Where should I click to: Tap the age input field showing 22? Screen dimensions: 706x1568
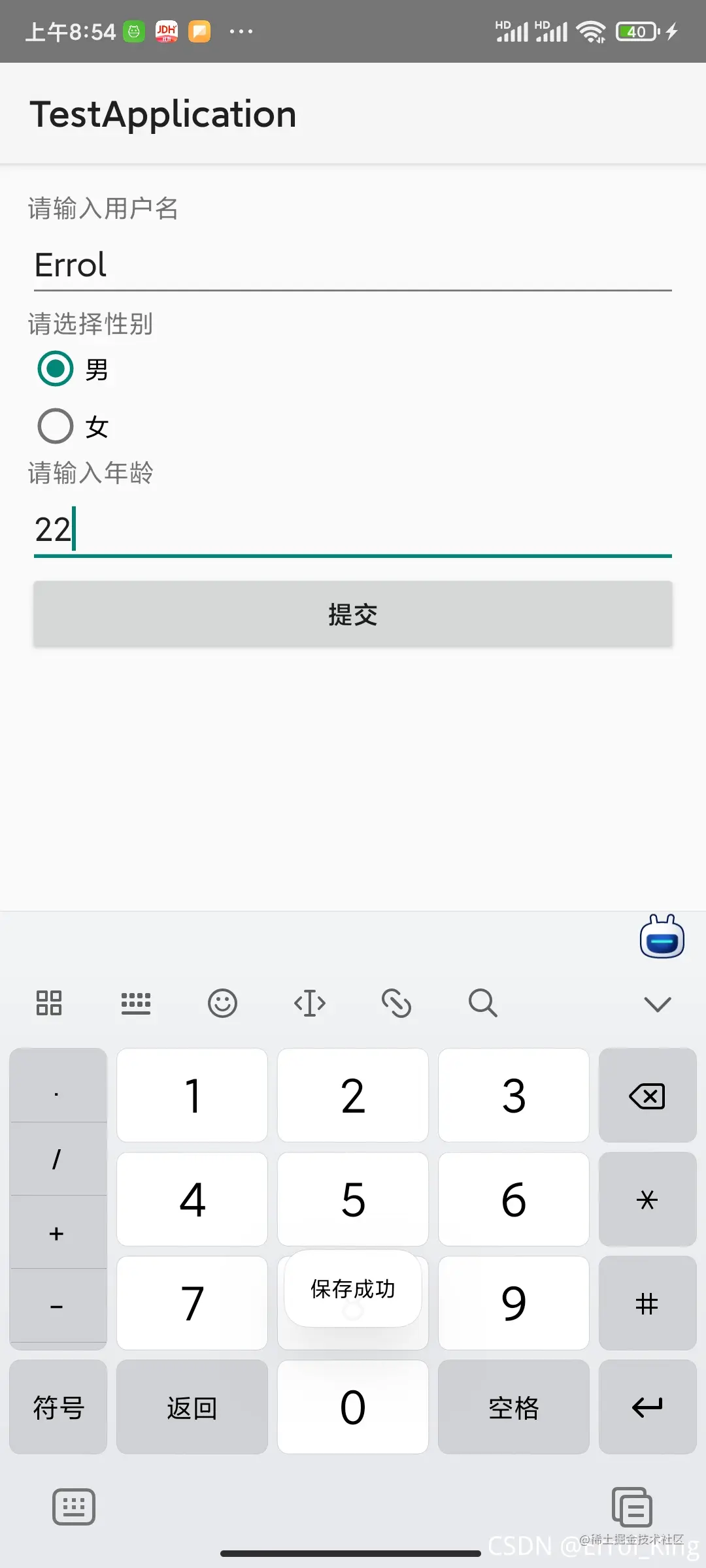click(x=352, y=529)
